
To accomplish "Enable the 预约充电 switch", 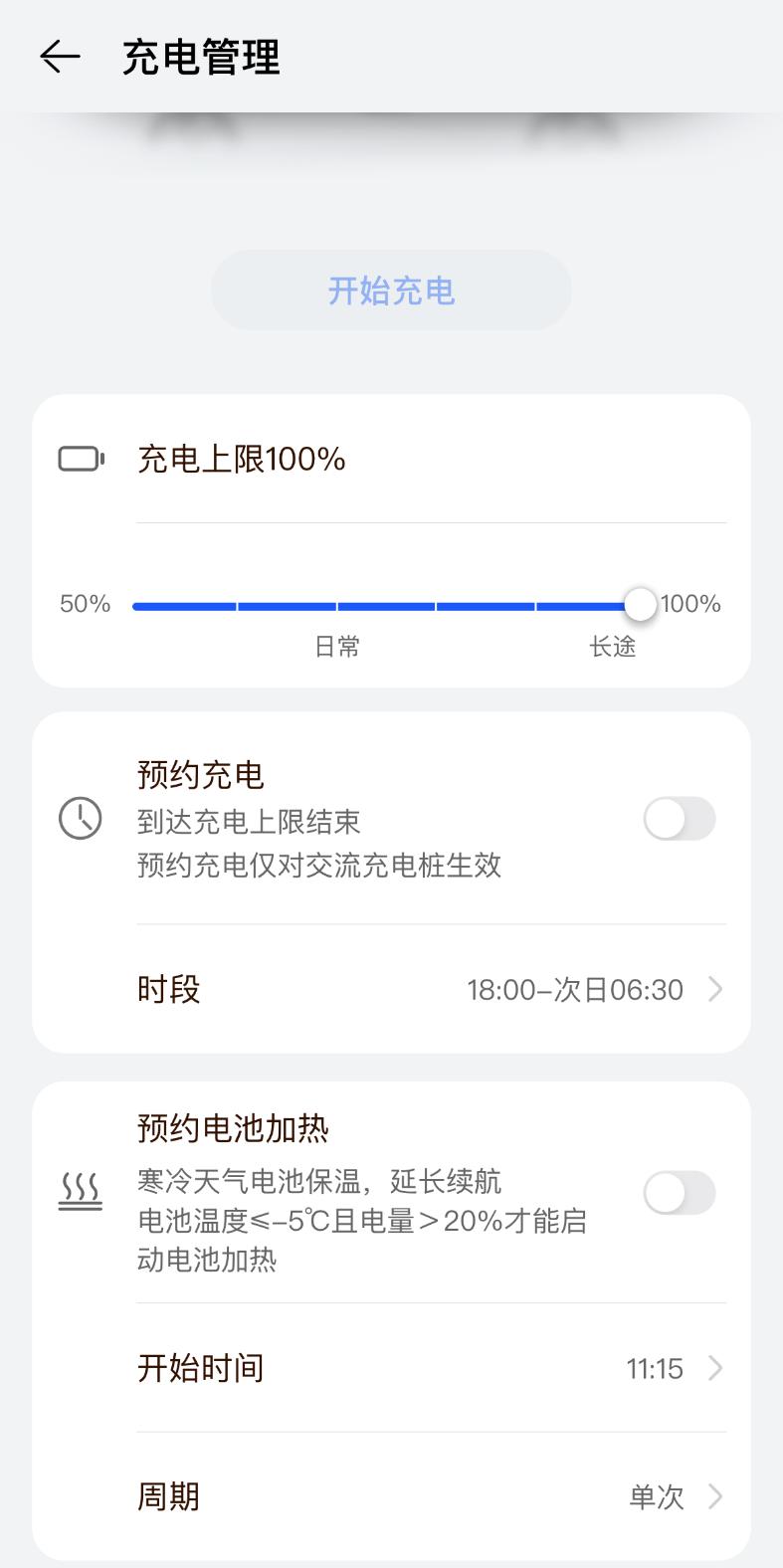I will pyautogui.click(x=679, y=819).
